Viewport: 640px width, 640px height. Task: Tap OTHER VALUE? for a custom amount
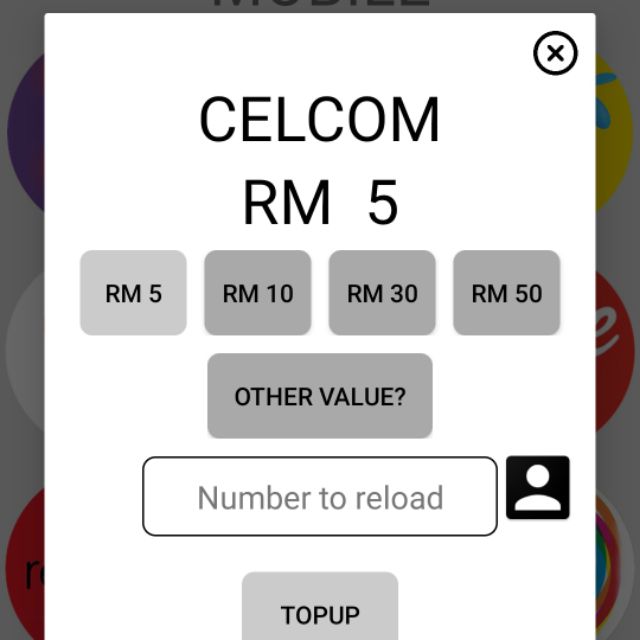(320, 396)
